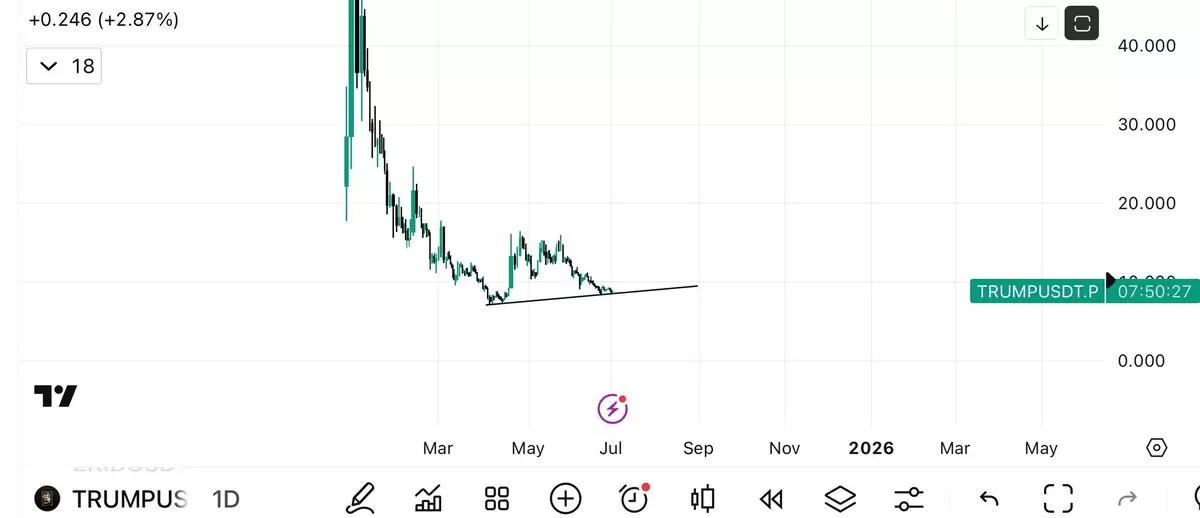This screenshot has height=518, width=1200.
Task: Start bar replay with rewind icon
Action: pos(771,498)
